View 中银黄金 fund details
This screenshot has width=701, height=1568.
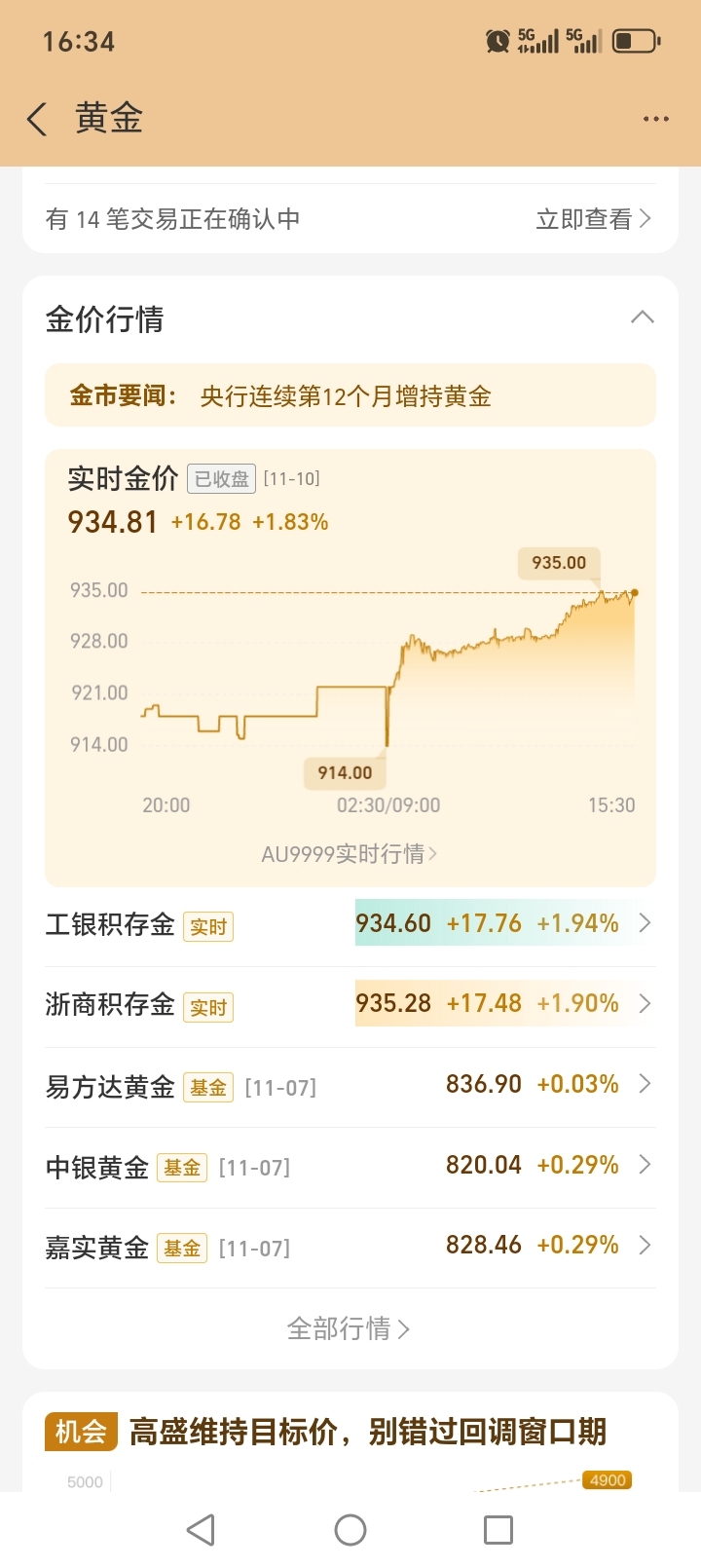pyautogui.click(x=350, y=1166)
